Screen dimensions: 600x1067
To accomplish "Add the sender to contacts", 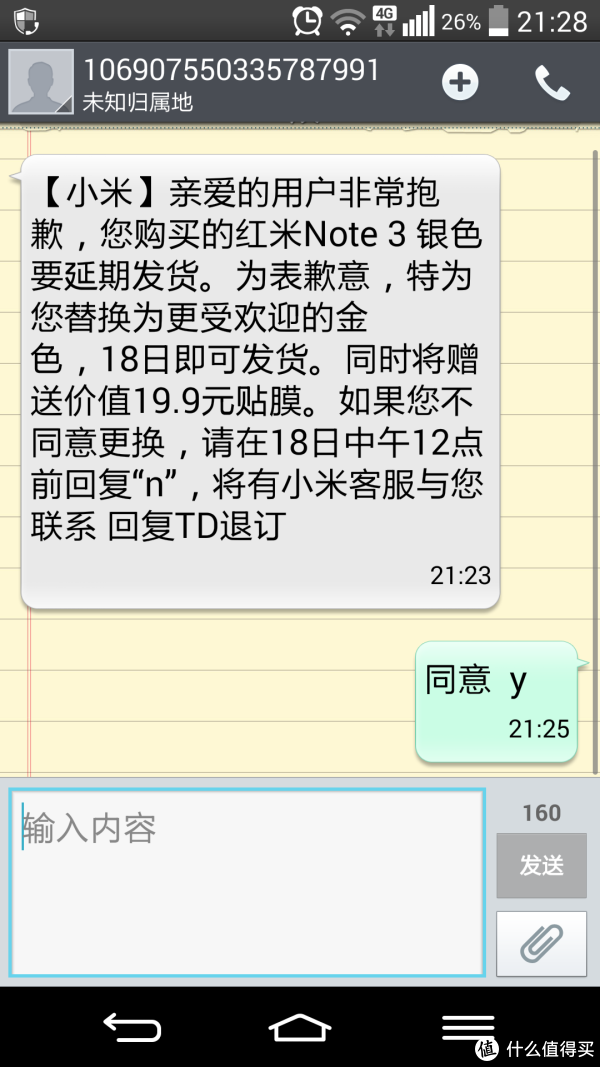I will pos(460,83).
